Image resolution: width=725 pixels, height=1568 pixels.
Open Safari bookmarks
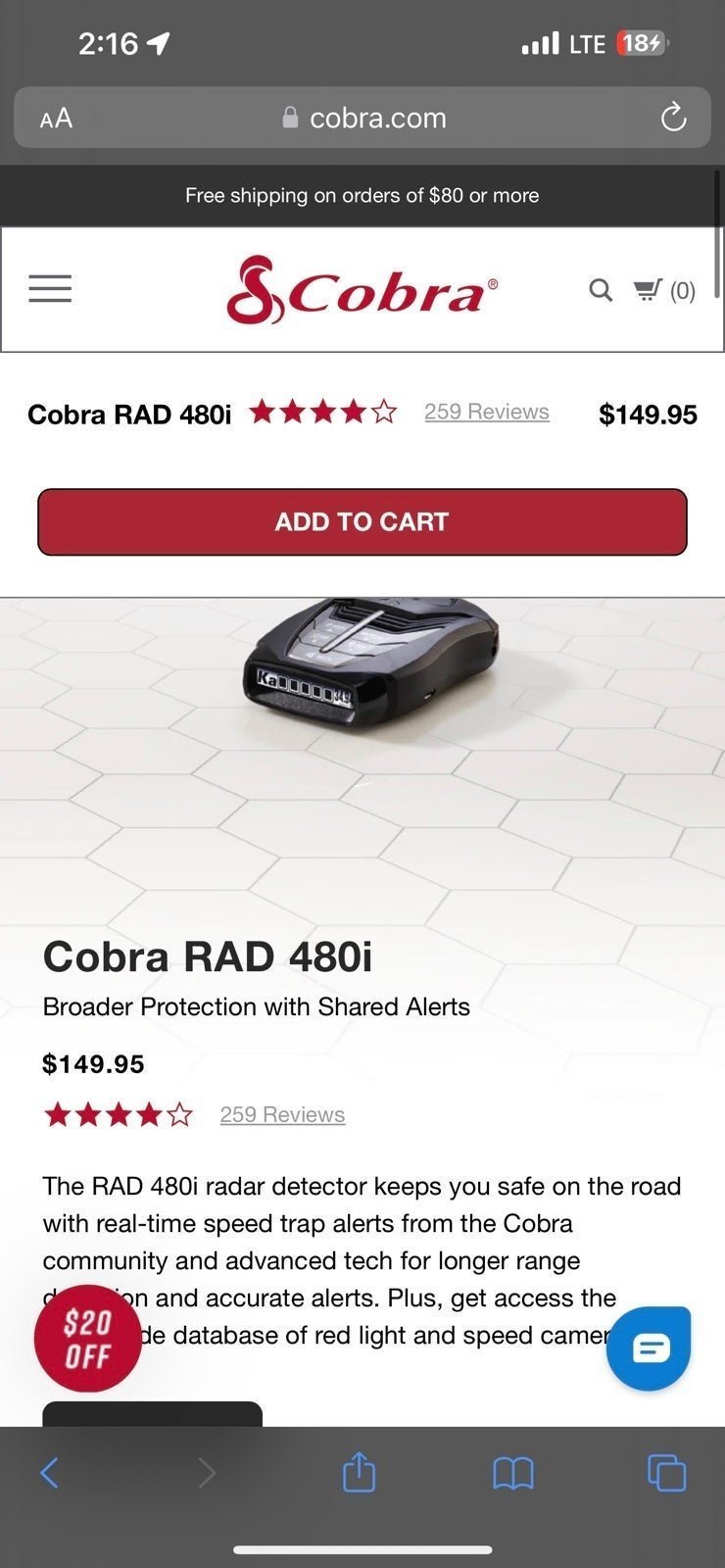click(x=513, y=1472)
